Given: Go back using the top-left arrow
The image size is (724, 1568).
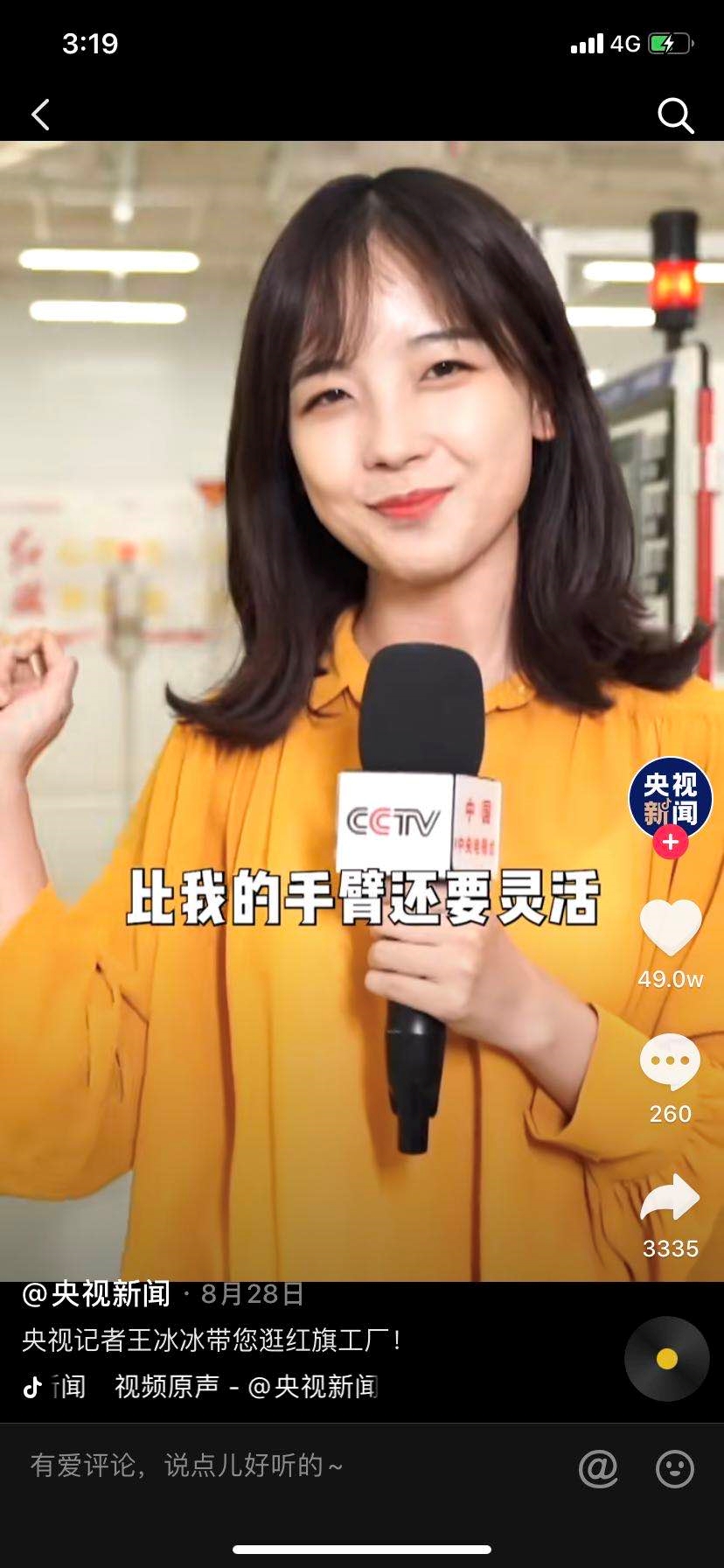Looking at the screenshot, I should pos(41,115).
